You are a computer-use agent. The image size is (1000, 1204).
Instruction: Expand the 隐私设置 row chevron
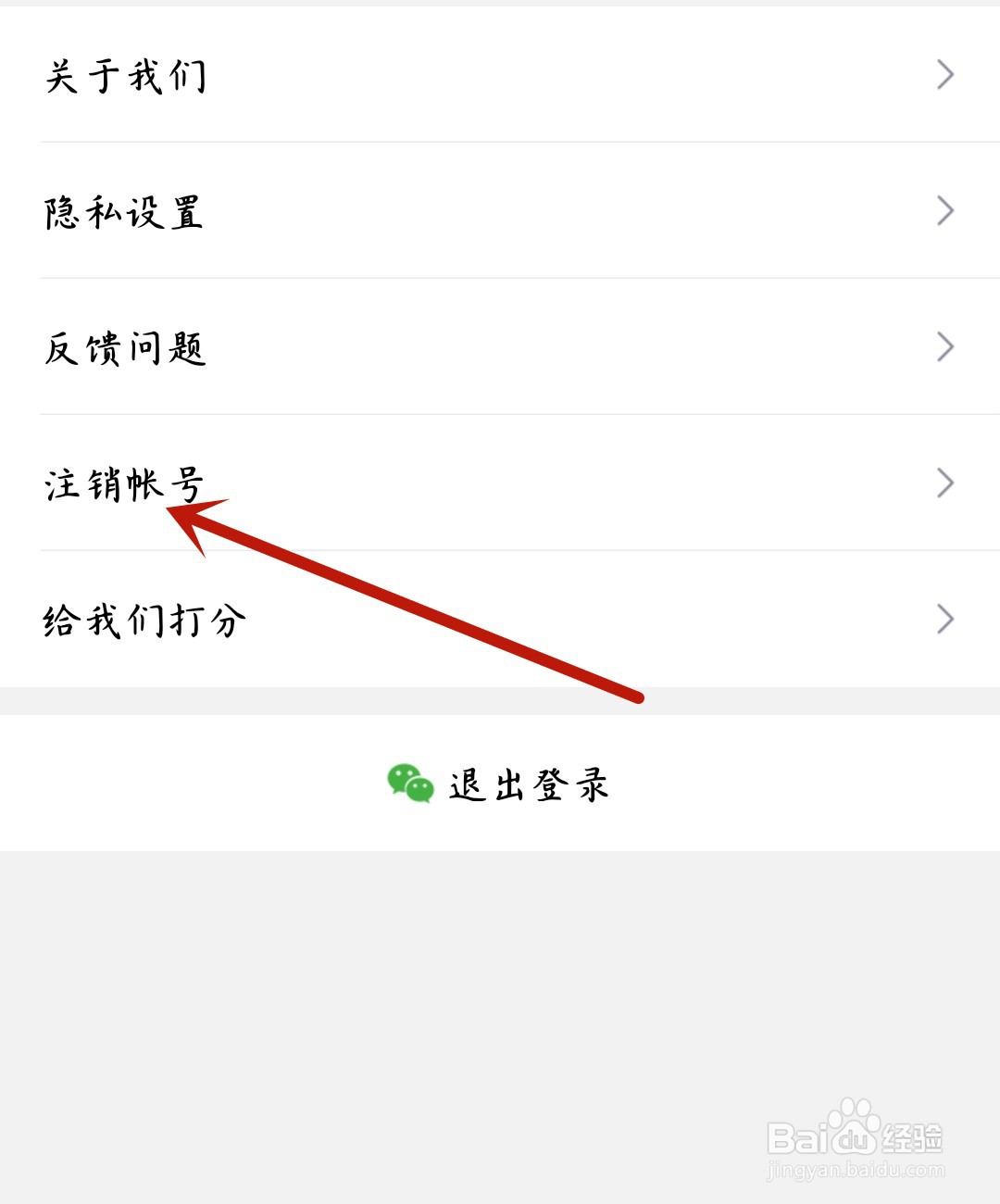(945, 210)
